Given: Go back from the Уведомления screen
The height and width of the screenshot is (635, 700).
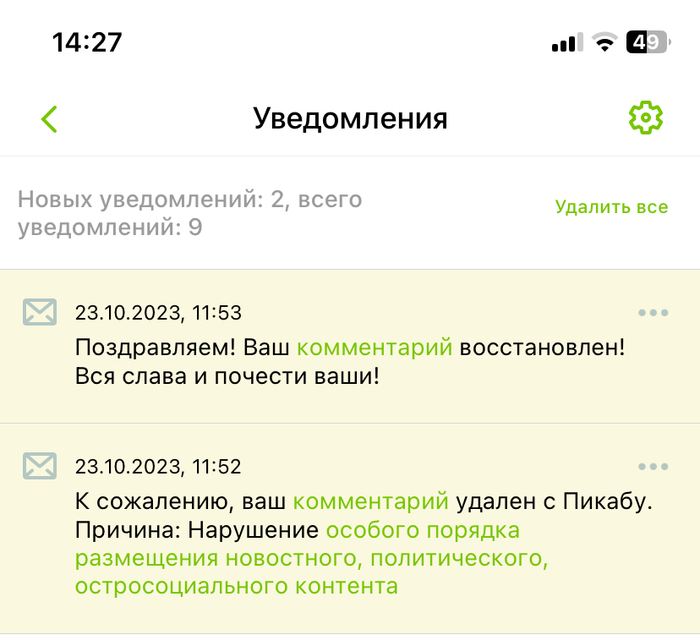Looking at the screenshot, I should pyautogui.click(x=49, y=119).
